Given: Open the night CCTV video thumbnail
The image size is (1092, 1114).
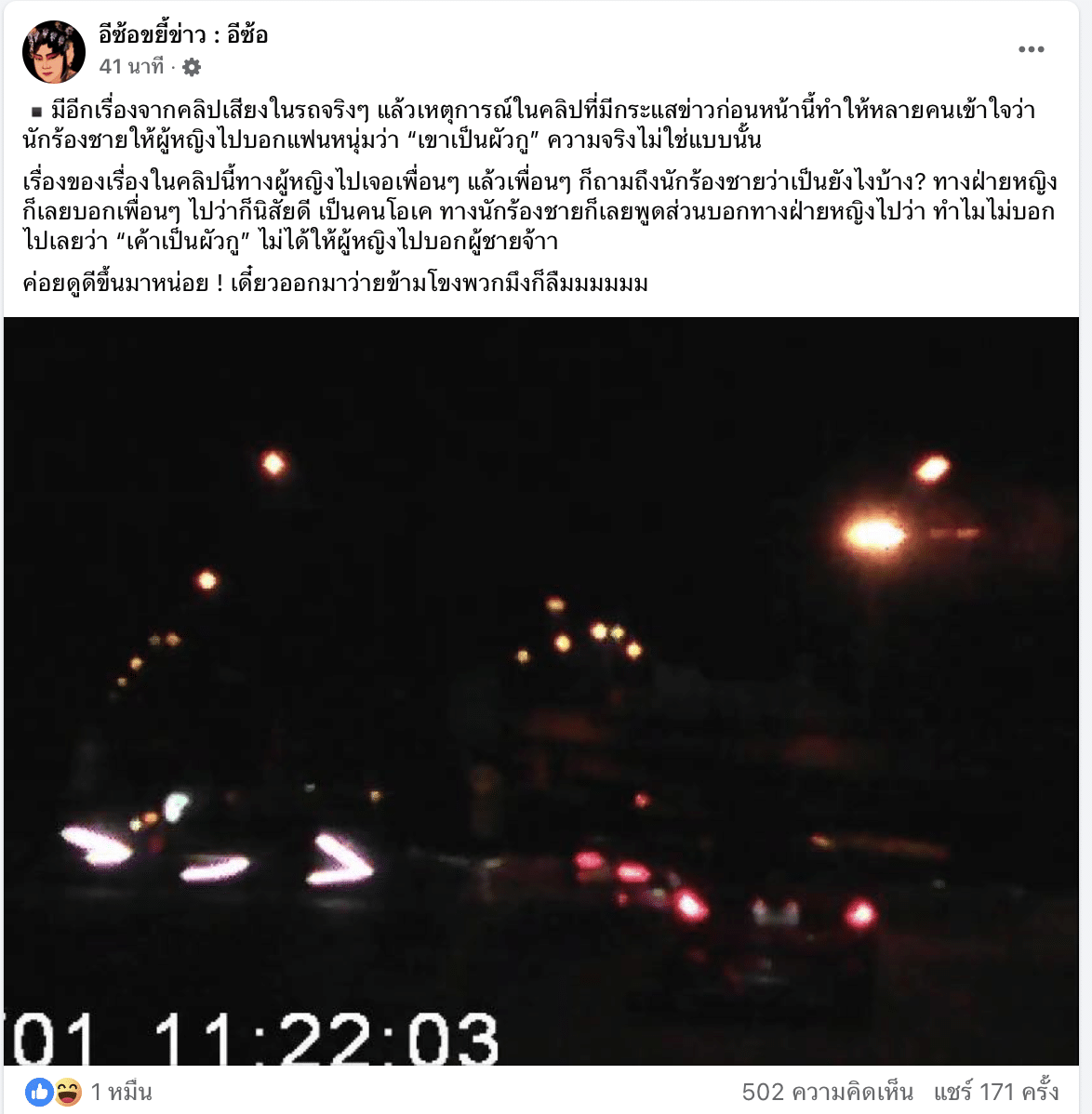Looking at the screenshot, I should [x=541, y=690].
